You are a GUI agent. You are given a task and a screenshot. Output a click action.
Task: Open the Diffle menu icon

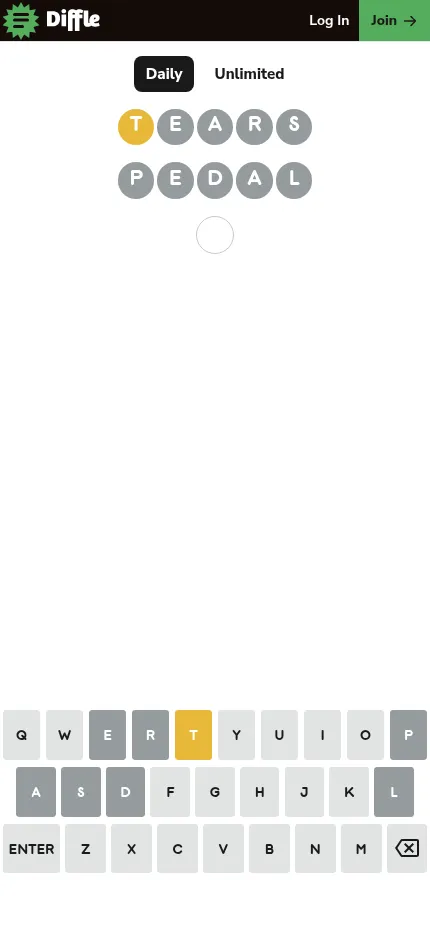[x=20, y=21]
